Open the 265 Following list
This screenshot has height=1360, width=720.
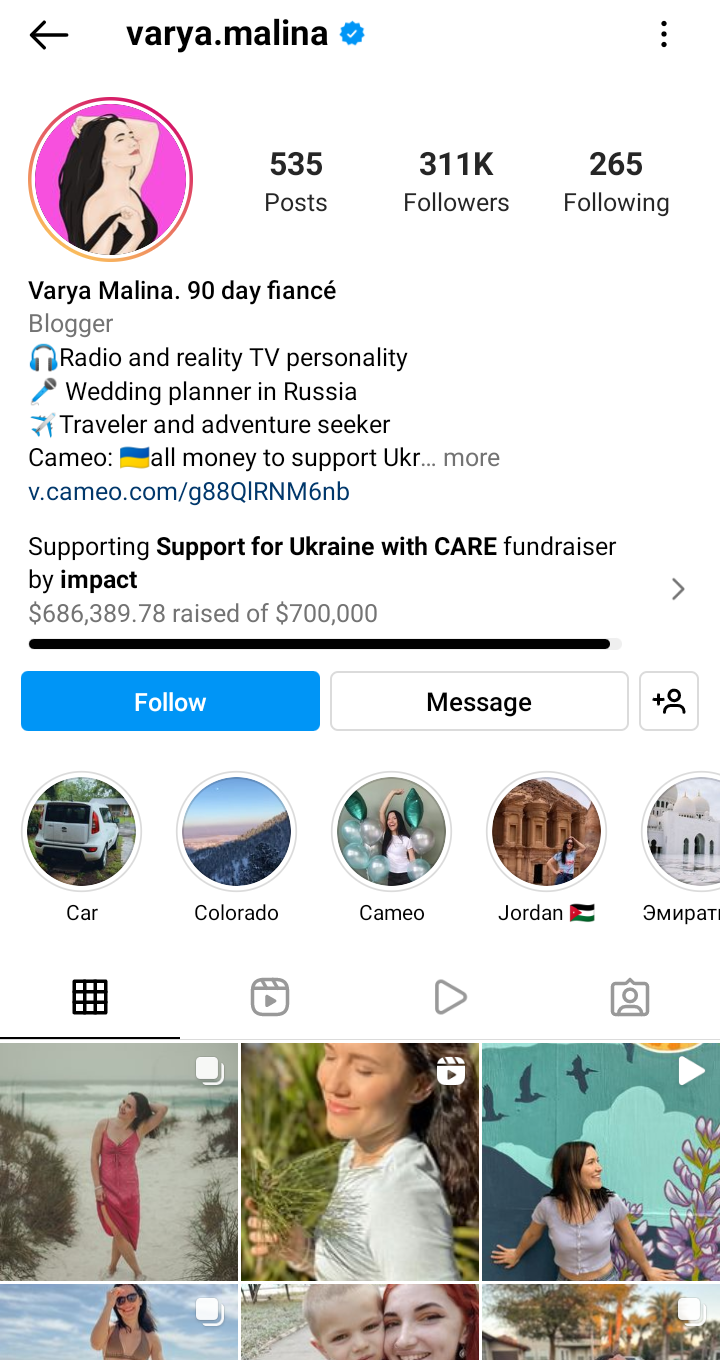point(616,182)
